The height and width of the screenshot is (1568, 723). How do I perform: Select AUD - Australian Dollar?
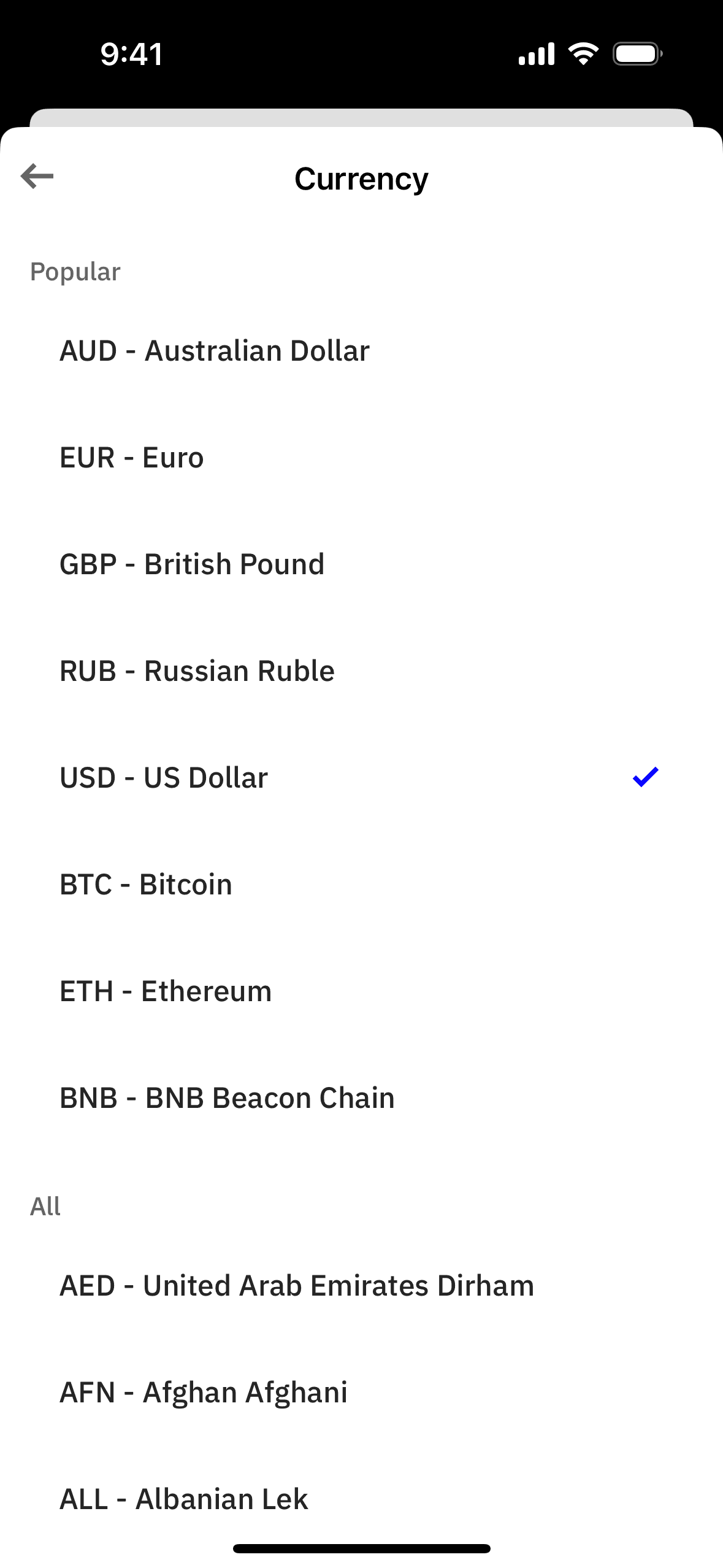pos(215,352)
